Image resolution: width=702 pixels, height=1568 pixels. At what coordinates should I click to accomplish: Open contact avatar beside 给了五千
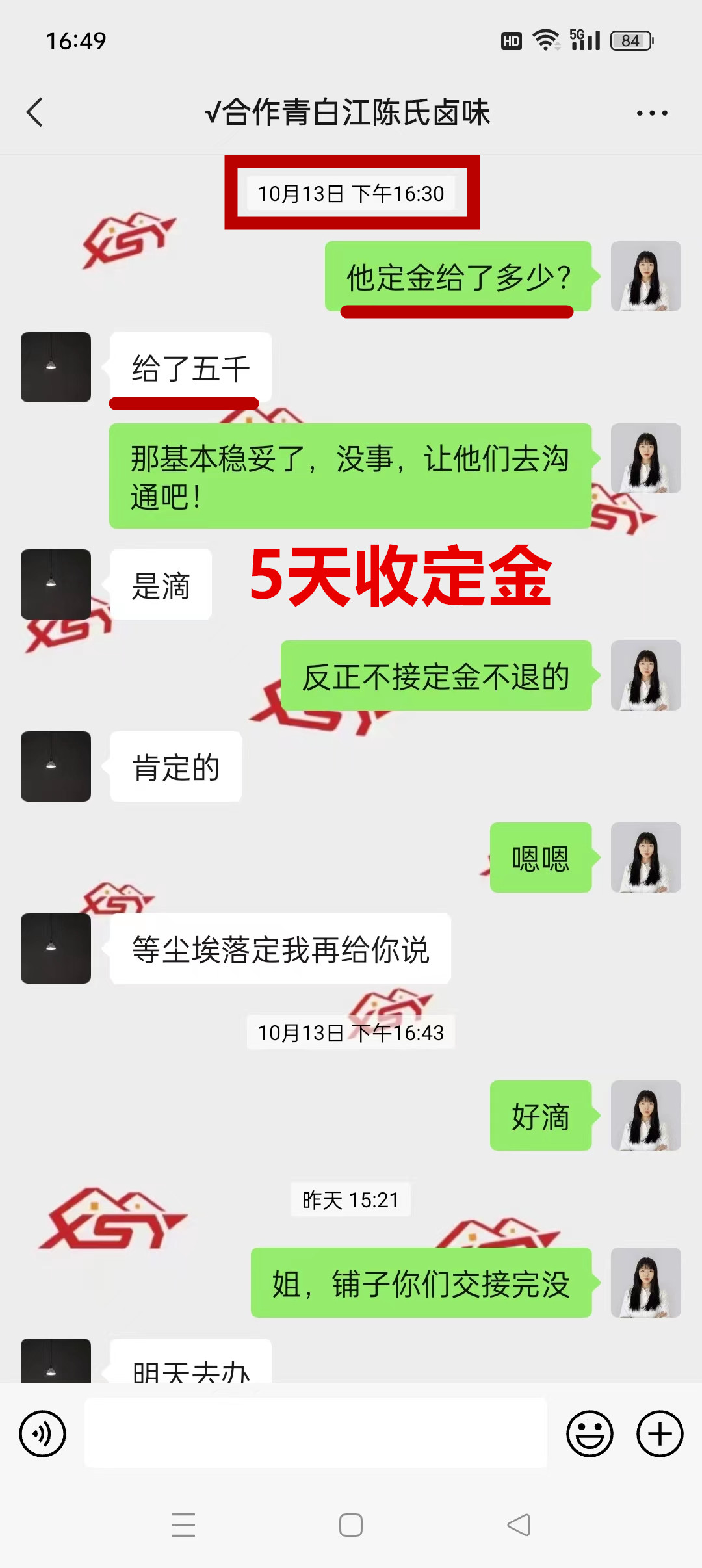(x=56, y=367)
